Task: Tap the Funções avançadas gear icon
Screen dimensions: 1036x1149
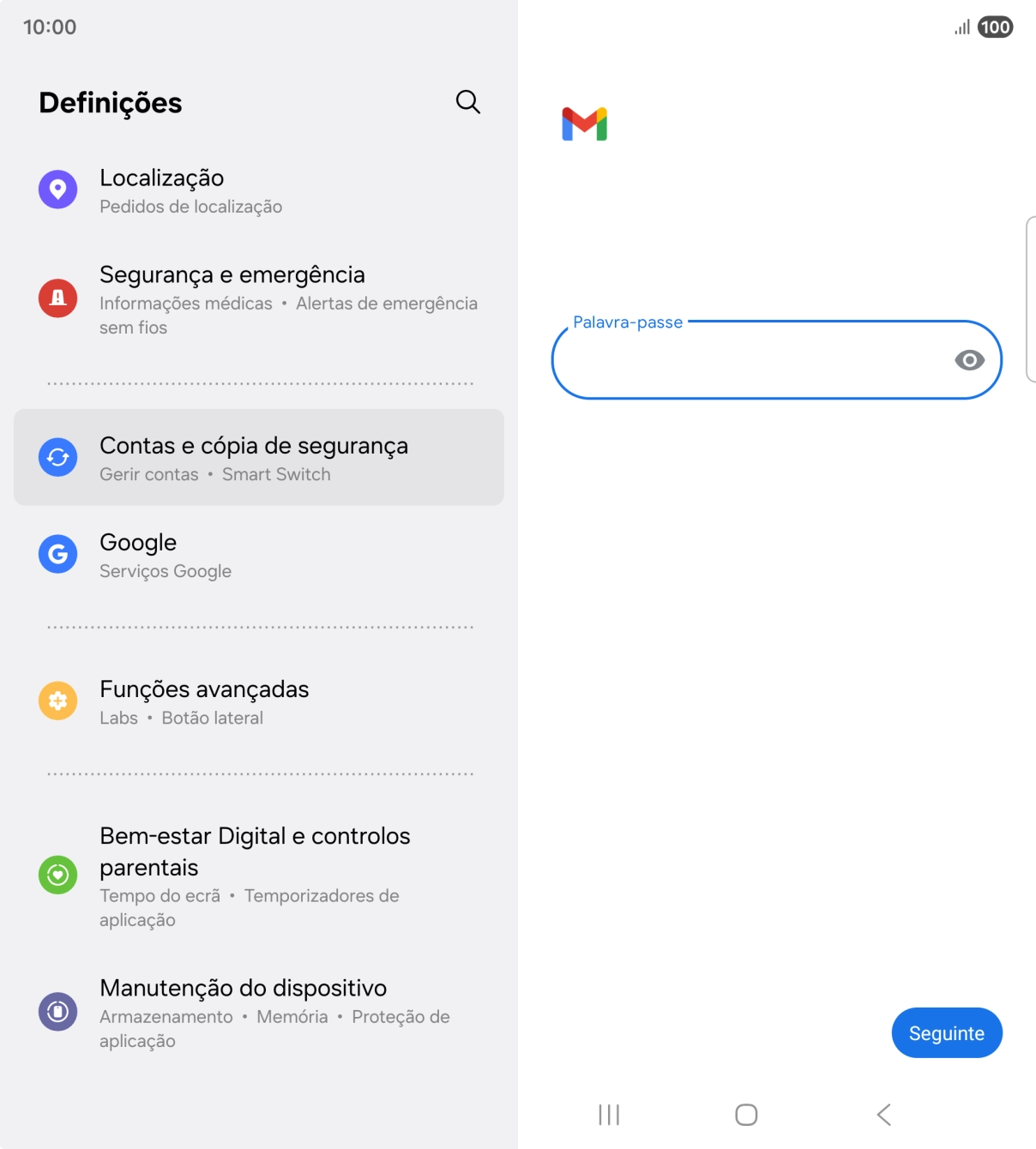Action: pyautogui.click(x=57, y=701)
